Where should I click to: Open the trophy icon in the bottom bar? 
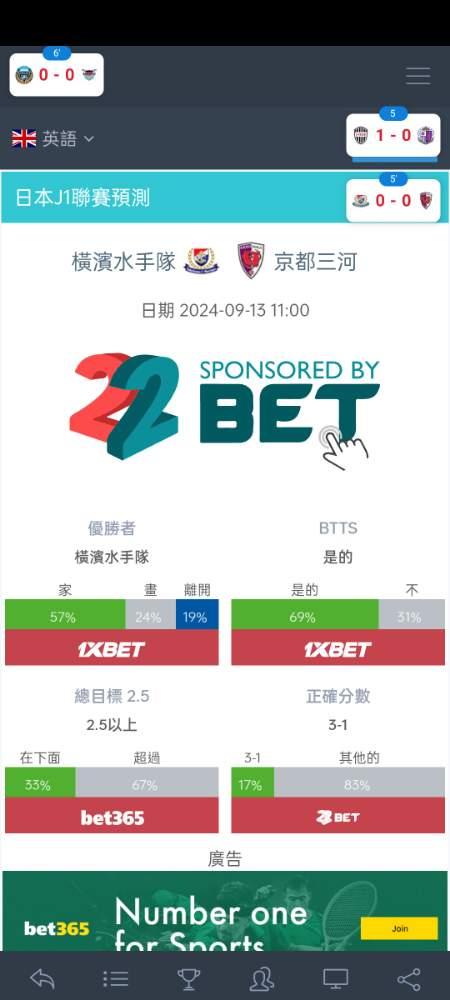(x=189, y=978)
